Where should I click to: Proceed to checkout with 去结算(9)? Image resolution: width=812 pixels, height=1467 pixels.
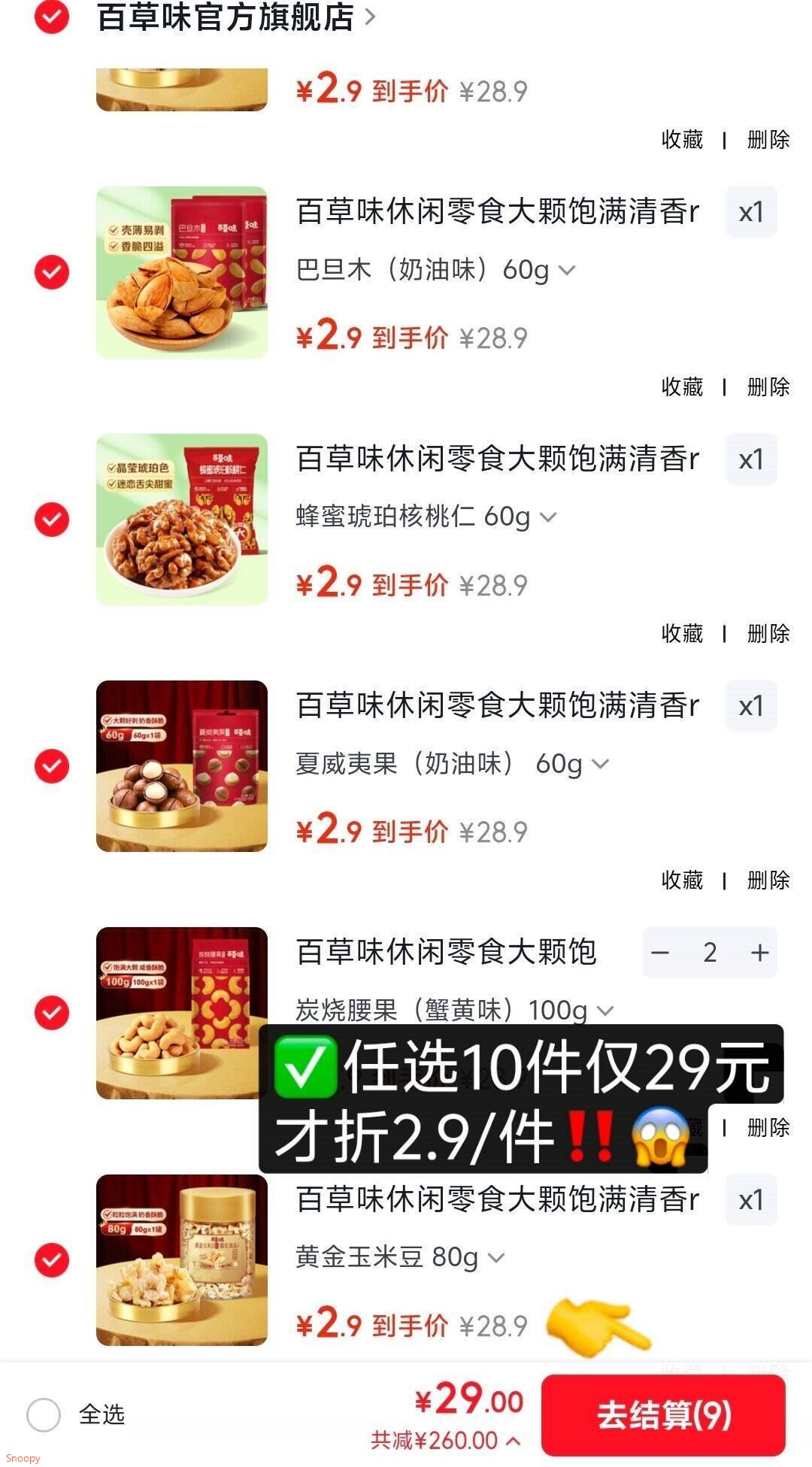pos(663,1414)
